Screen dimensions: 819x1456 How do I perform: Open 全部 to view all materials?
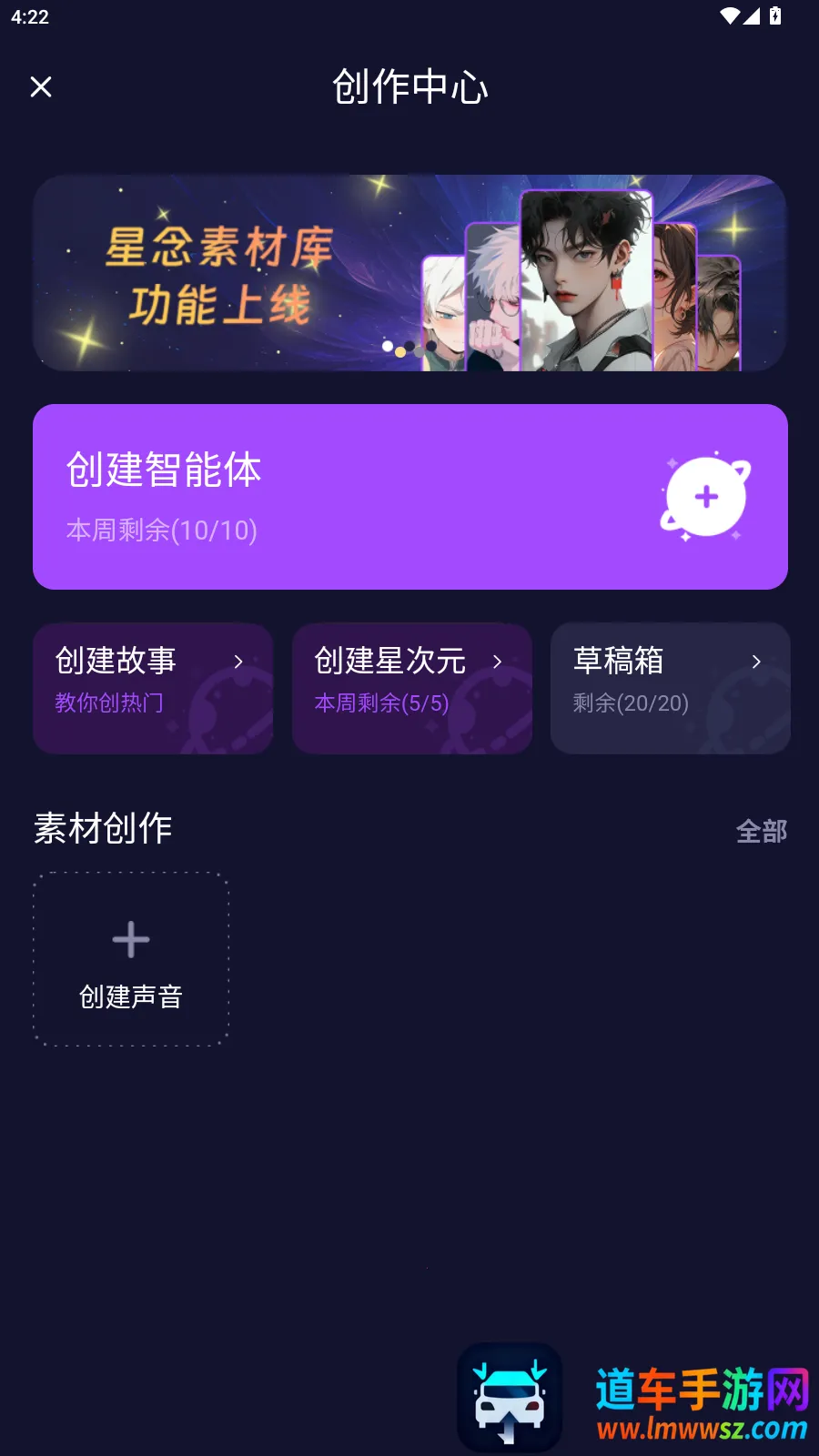tap(761, 831)
